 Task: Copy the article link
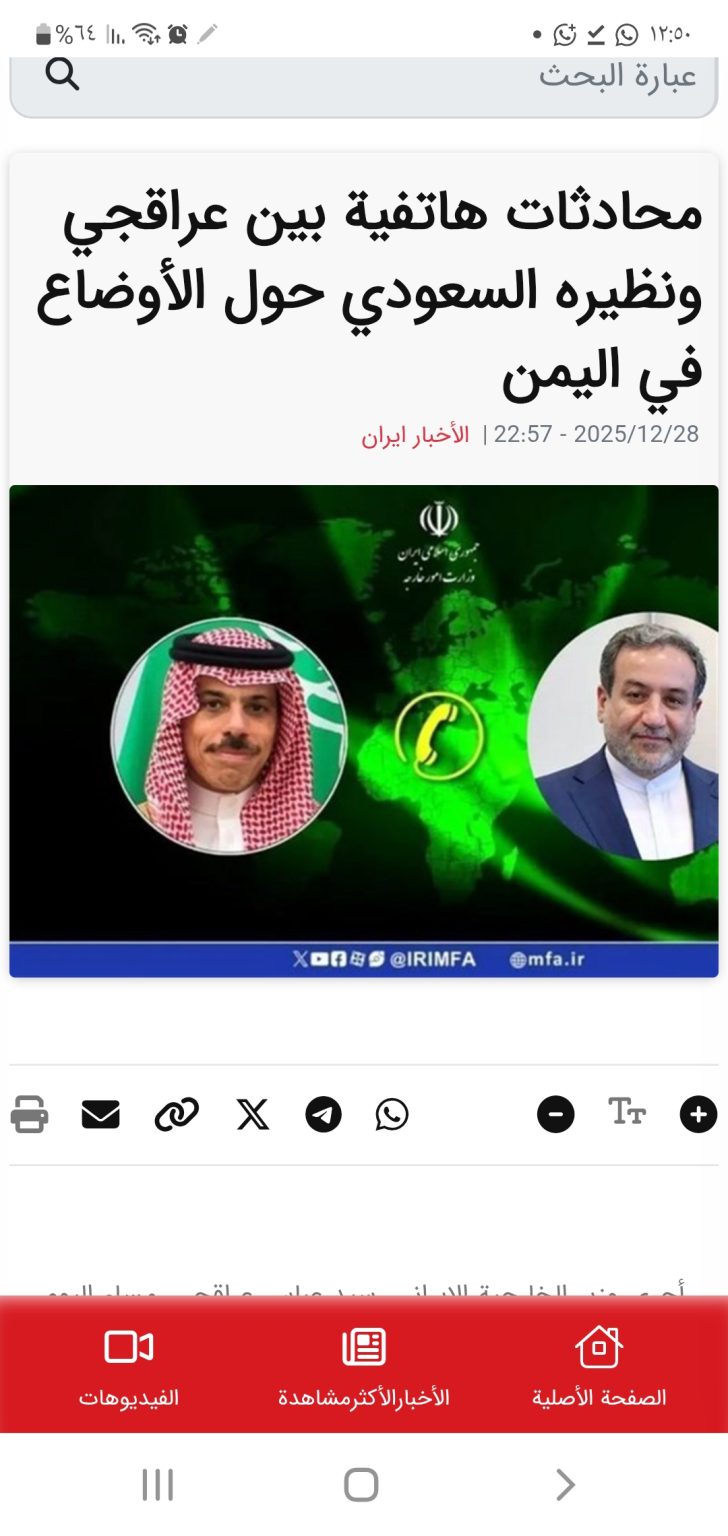[177, 1114]
